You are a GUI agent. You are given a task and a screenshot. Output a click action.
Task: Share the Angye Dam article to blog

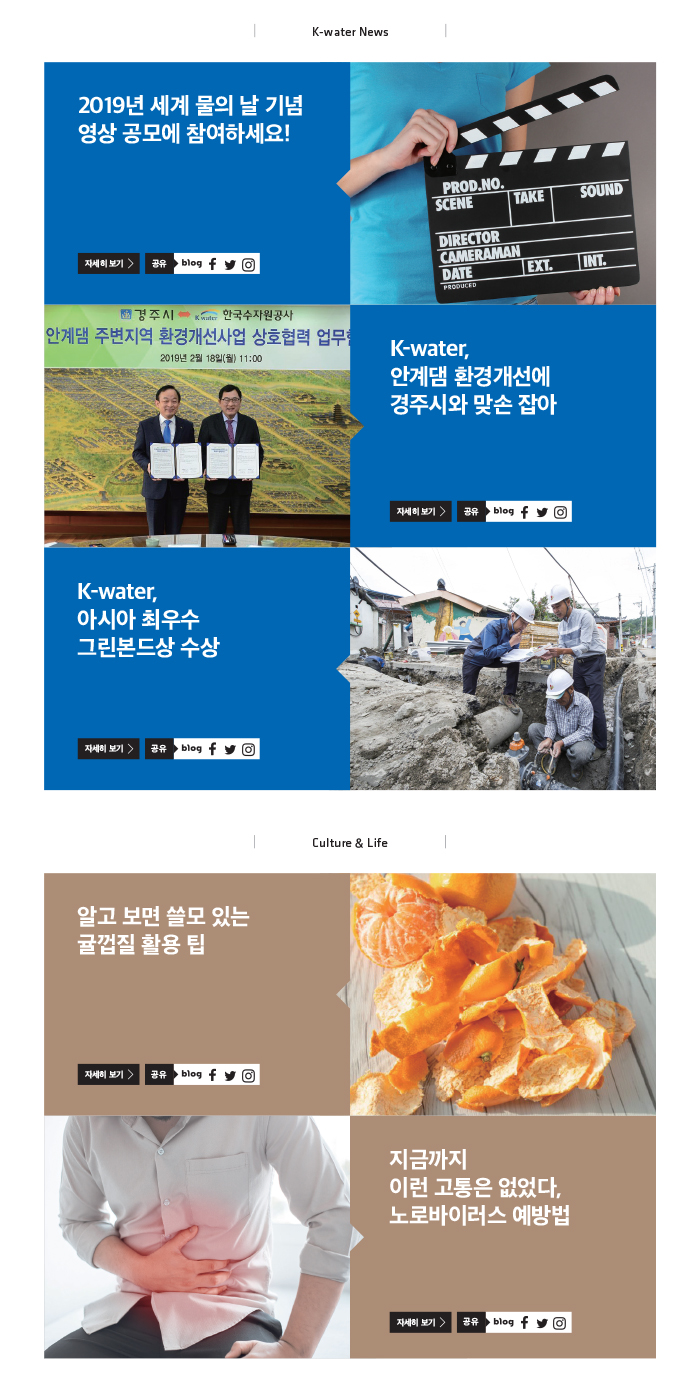click(503, 511)
